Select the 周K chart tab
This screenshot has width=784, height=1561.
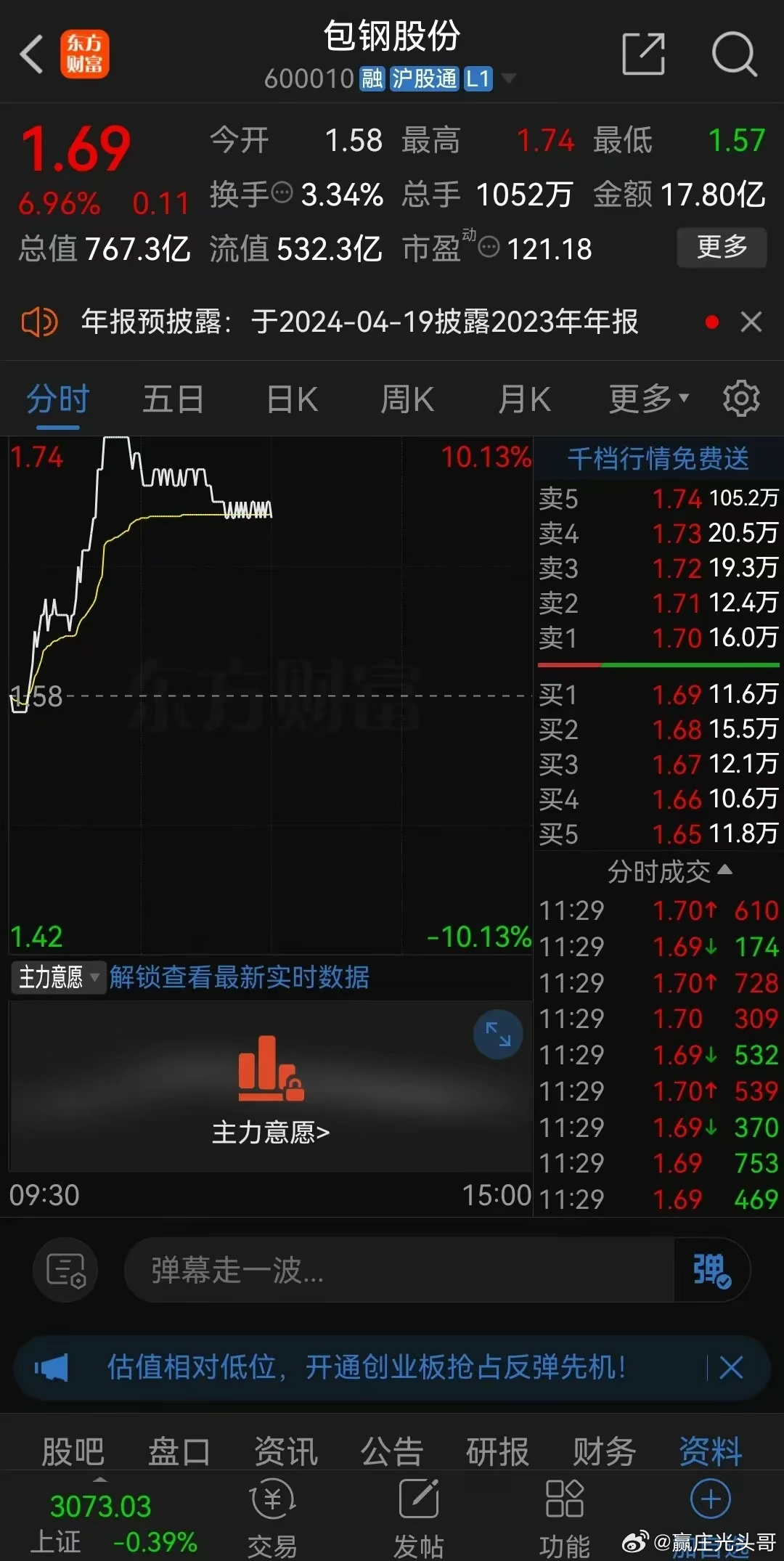pyautogui.click(x=407, y=399)
